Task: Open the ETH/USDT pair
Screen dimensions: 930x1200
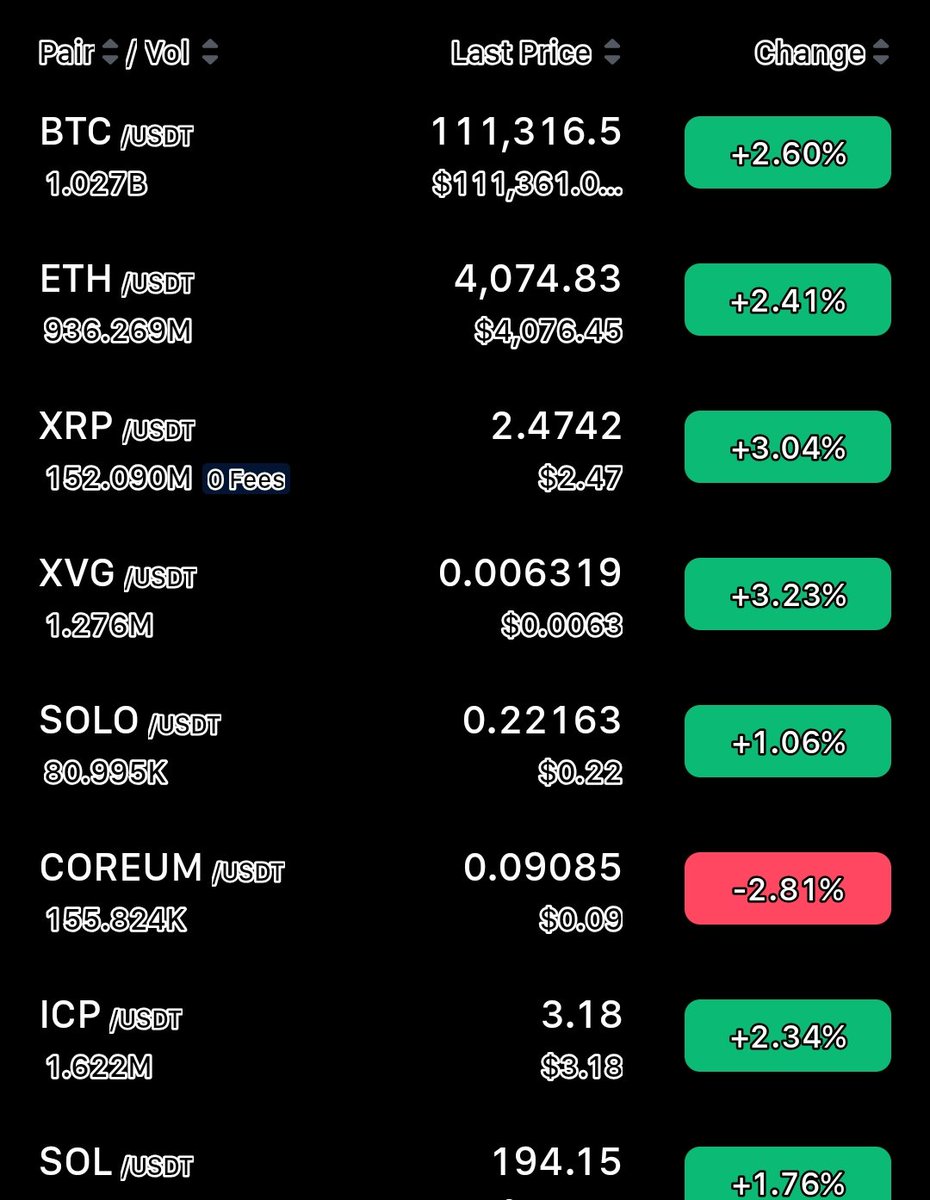Action: [x=116, y=281]
